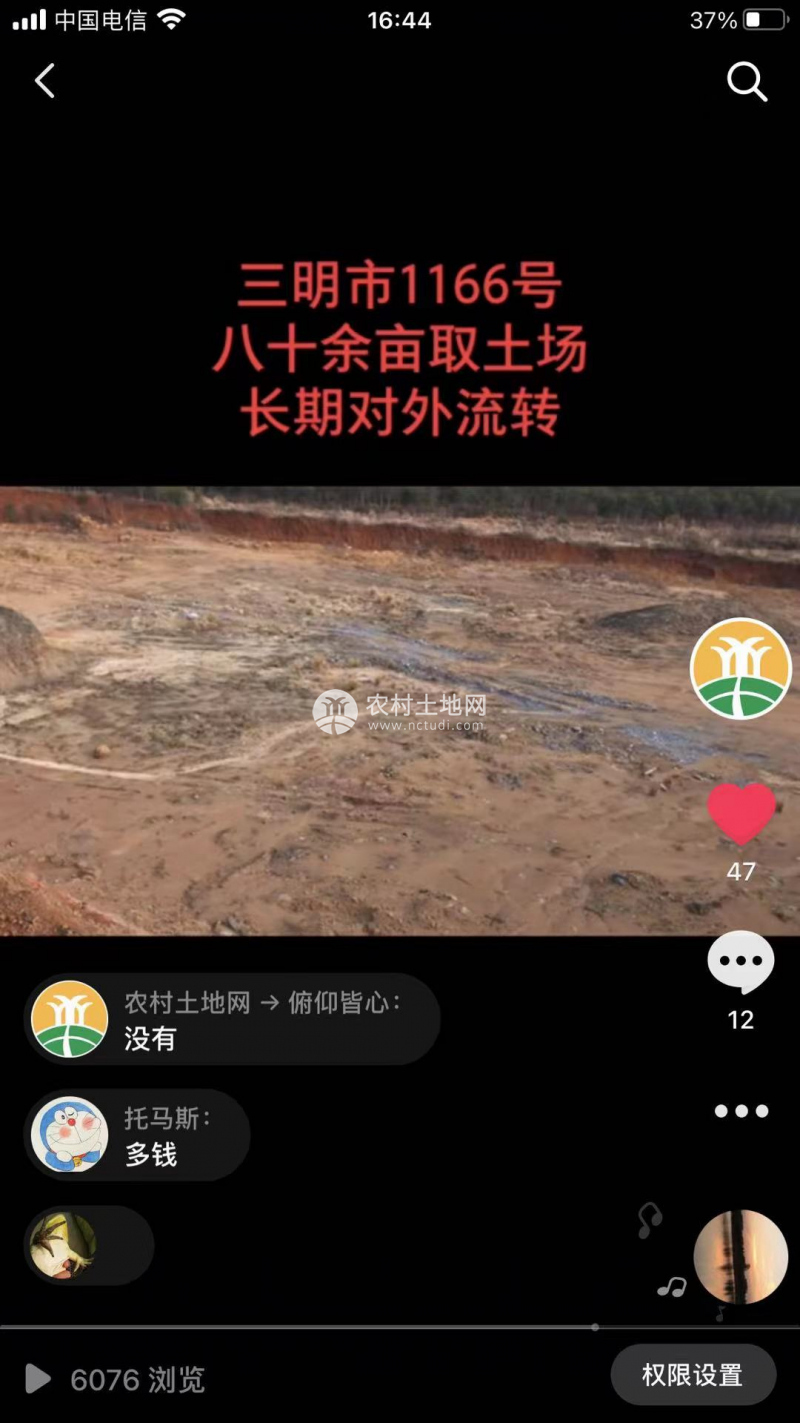This screenshot has width=800, height=1423.
Task: Open the 农村土地网 author avatar
Action: click(x=740, y=668)
